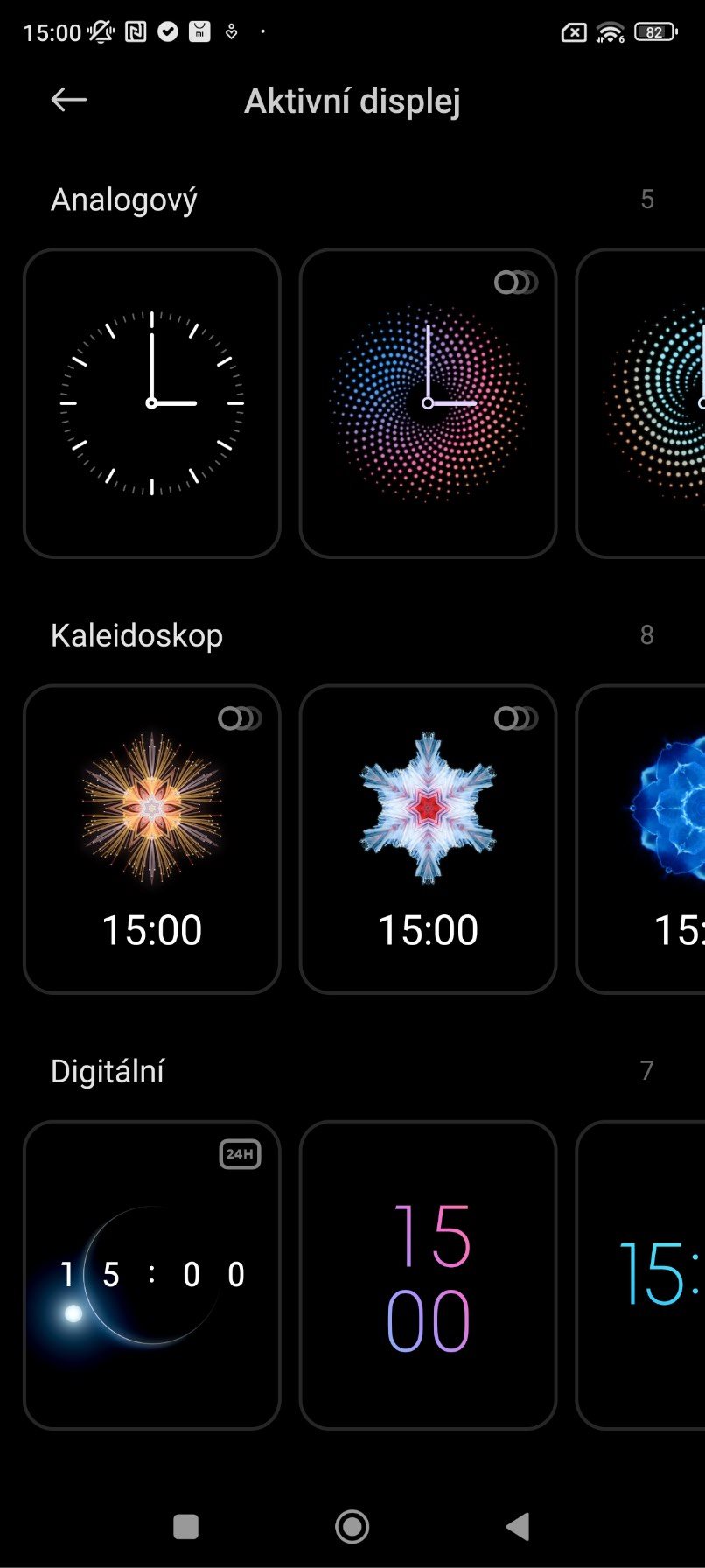
Task: Choose the blue-pink dotted spiral analog clock
Action: (428, 403)
